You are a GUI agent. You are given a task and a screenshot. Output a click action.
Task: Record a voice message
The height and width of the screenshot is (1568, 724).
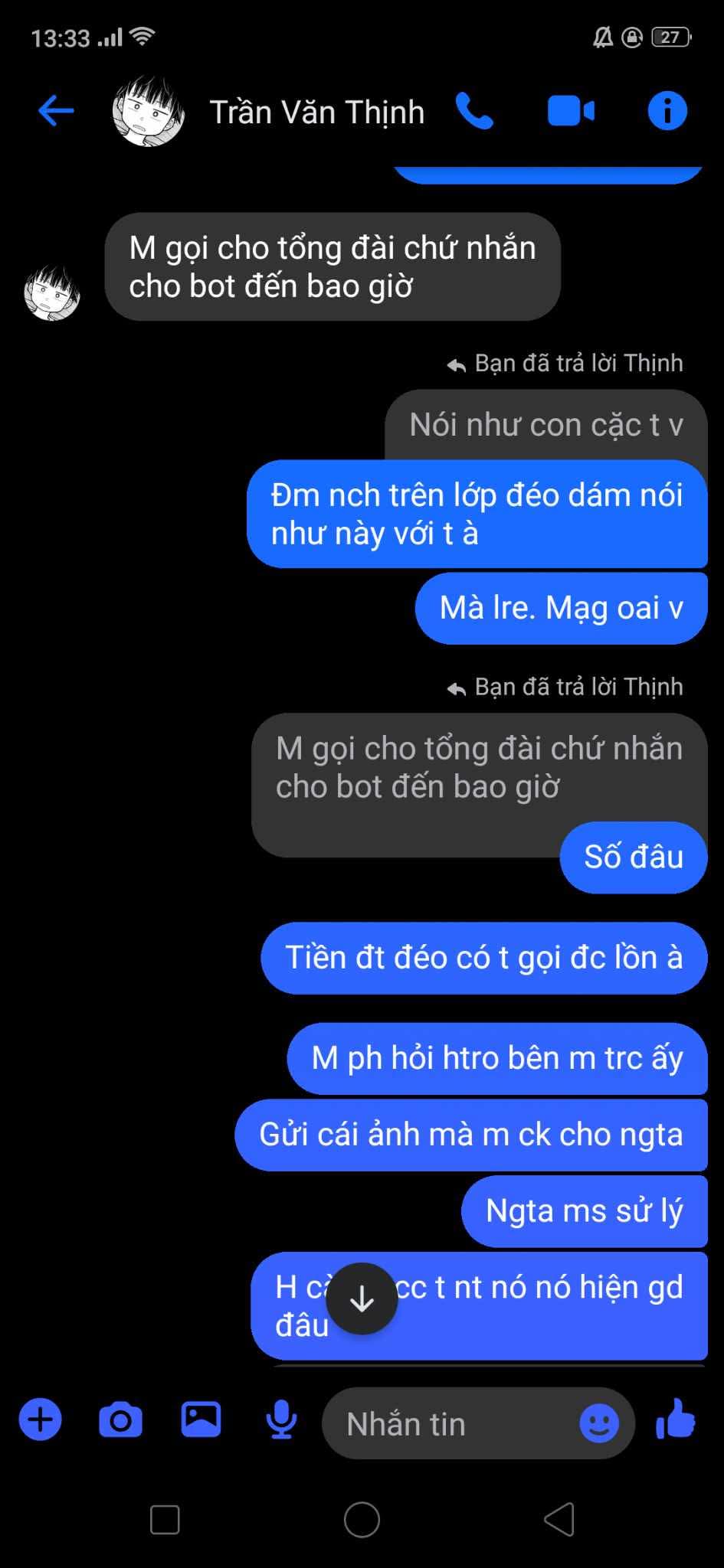pyautogui.click(x=281, y=1419)
